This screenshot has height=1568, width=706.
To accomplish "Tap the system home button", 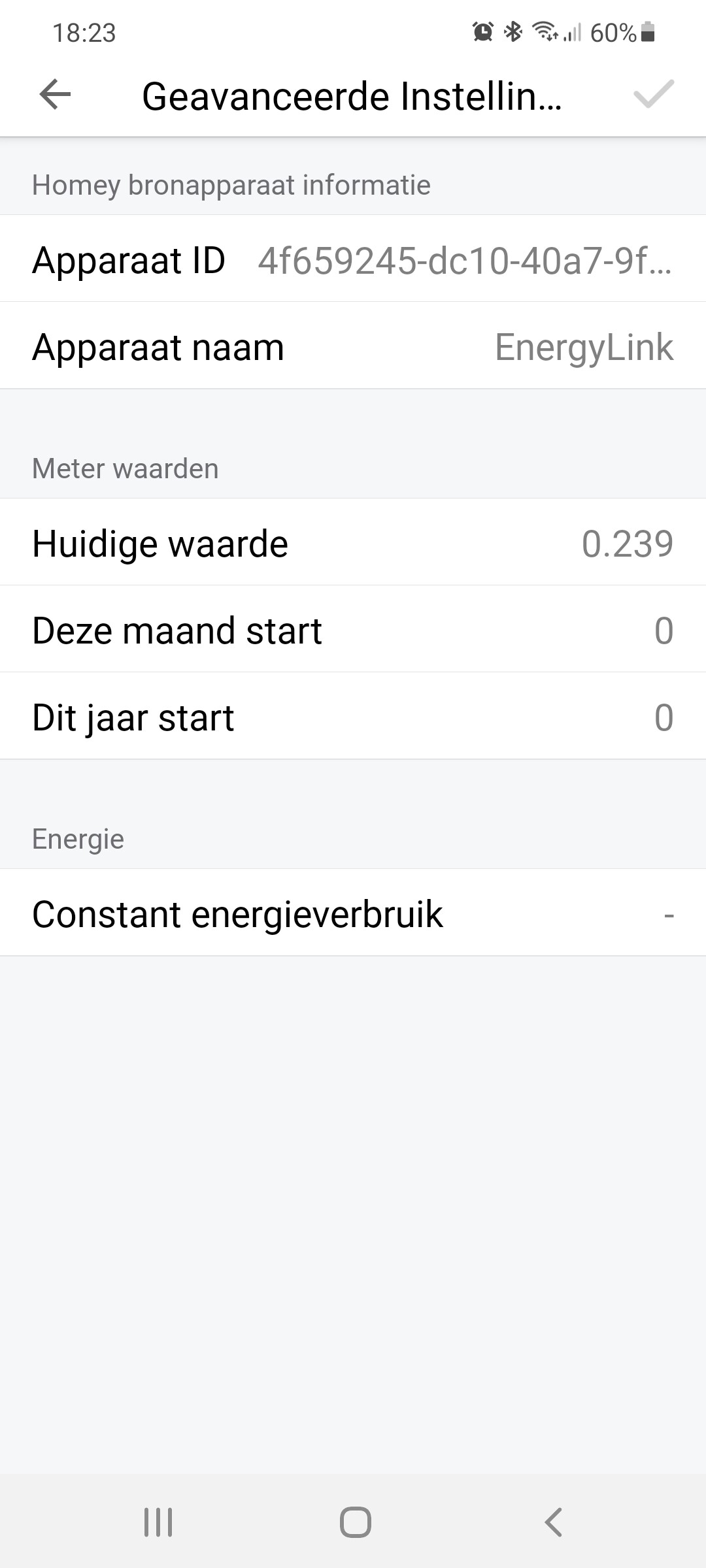I will (355, 1522).
